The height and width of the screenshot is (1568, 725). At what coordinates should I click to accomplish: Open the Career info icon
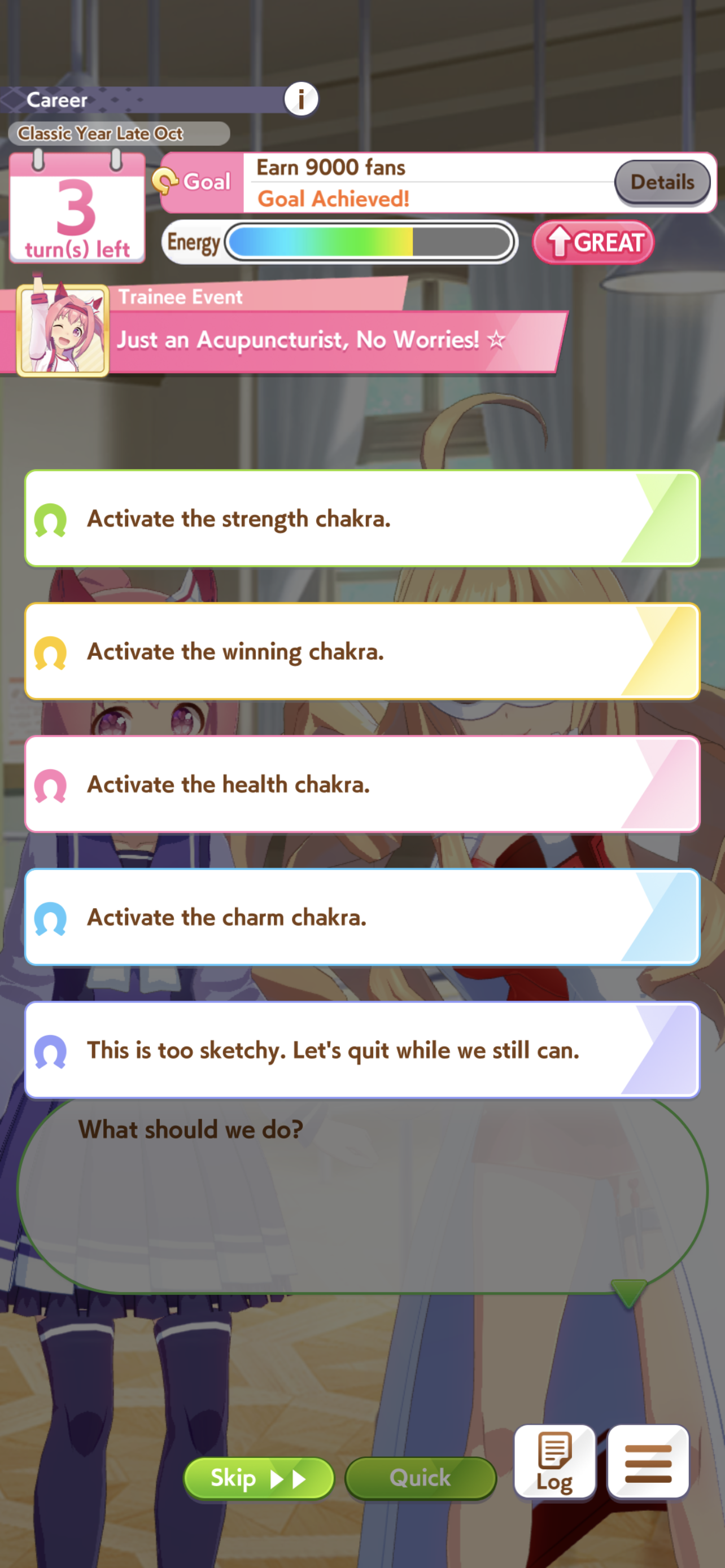tap(301, 99)
